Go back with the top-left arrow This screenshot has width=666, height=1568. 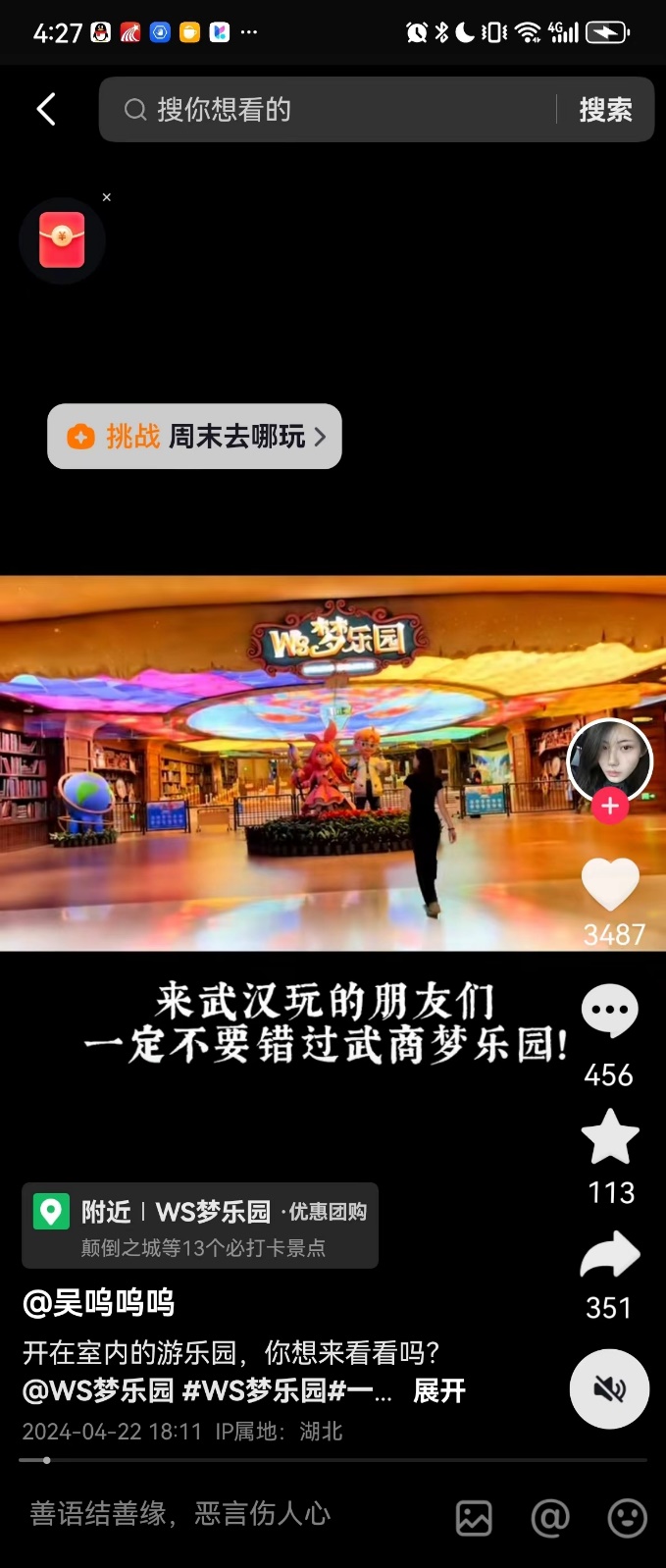46,109
